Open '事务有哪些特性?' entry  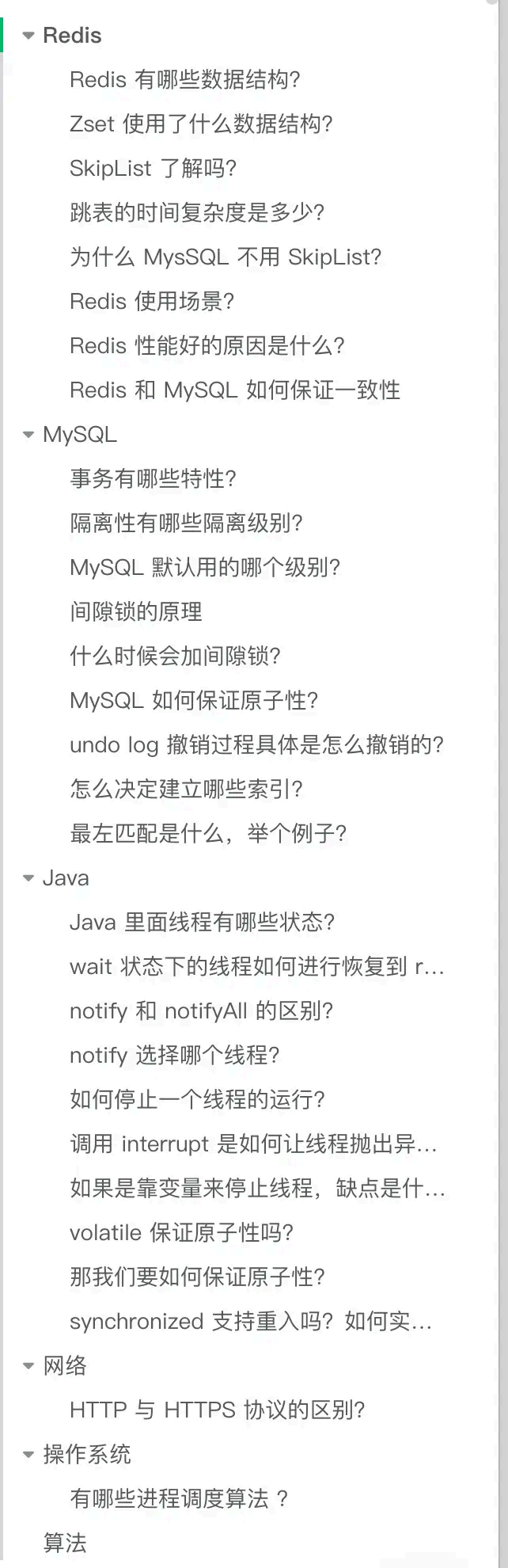tap(153, 479)
